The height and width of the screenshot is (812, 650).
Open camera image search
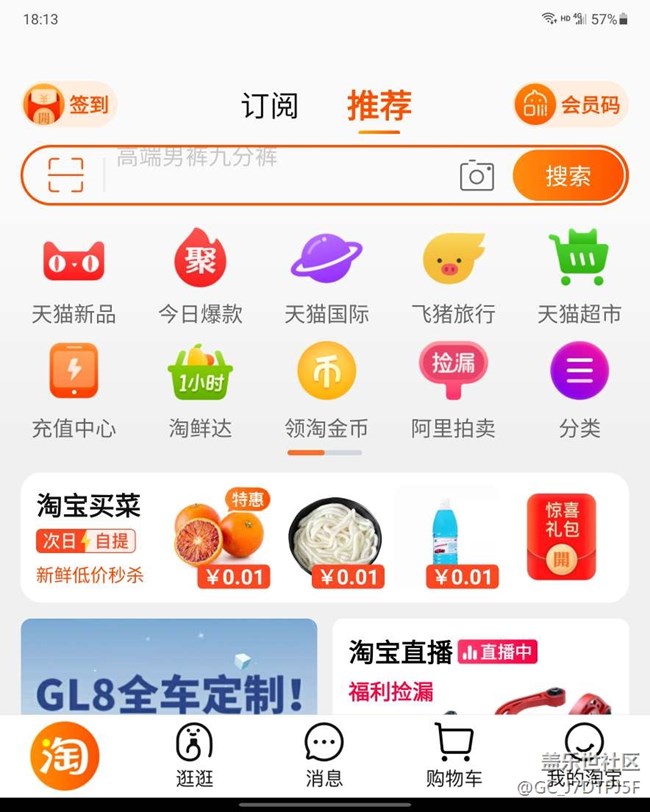(x=477, y=176)
